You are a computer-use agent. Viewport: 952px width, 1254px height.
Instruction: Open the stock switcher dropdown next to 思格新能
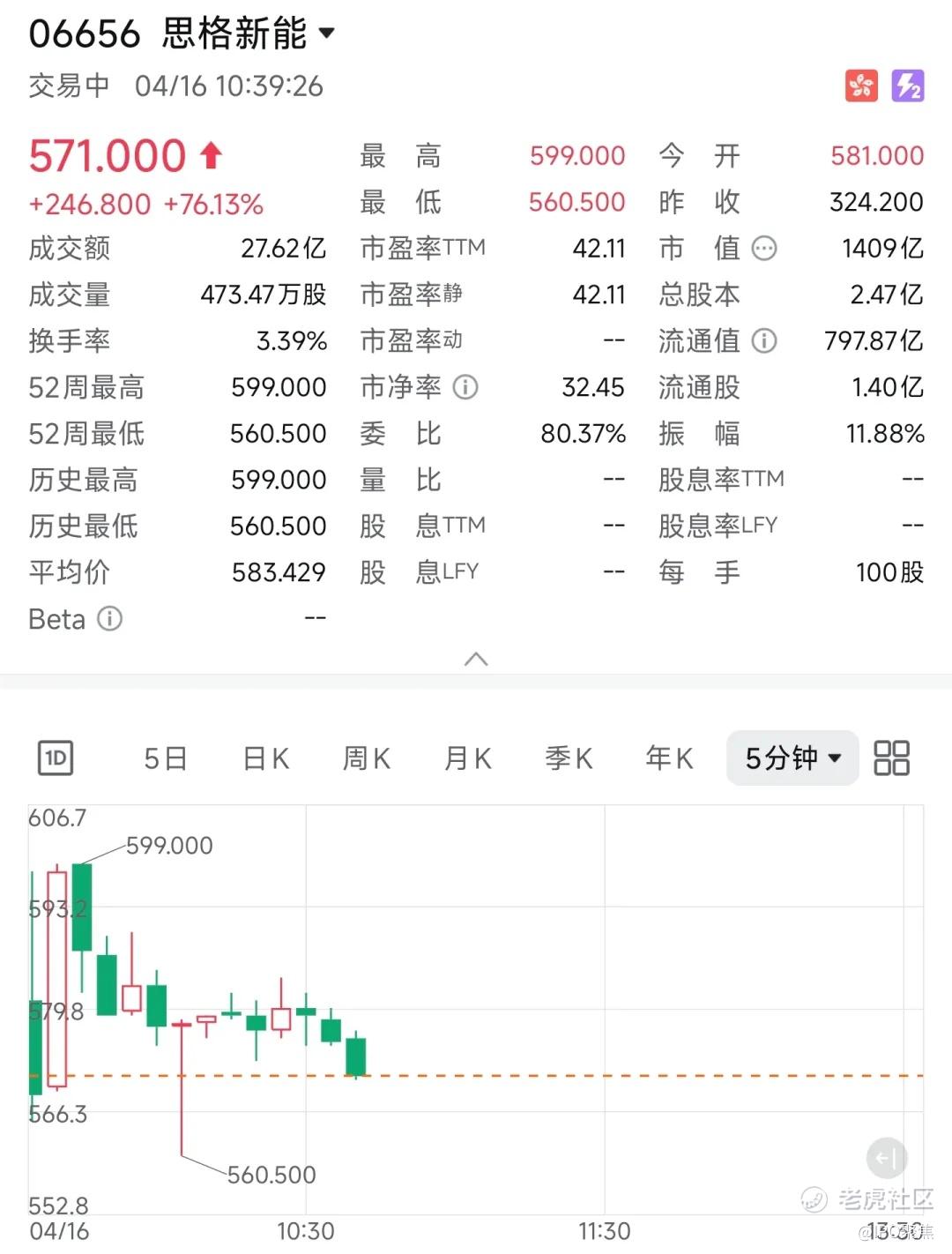click(326, 34)
